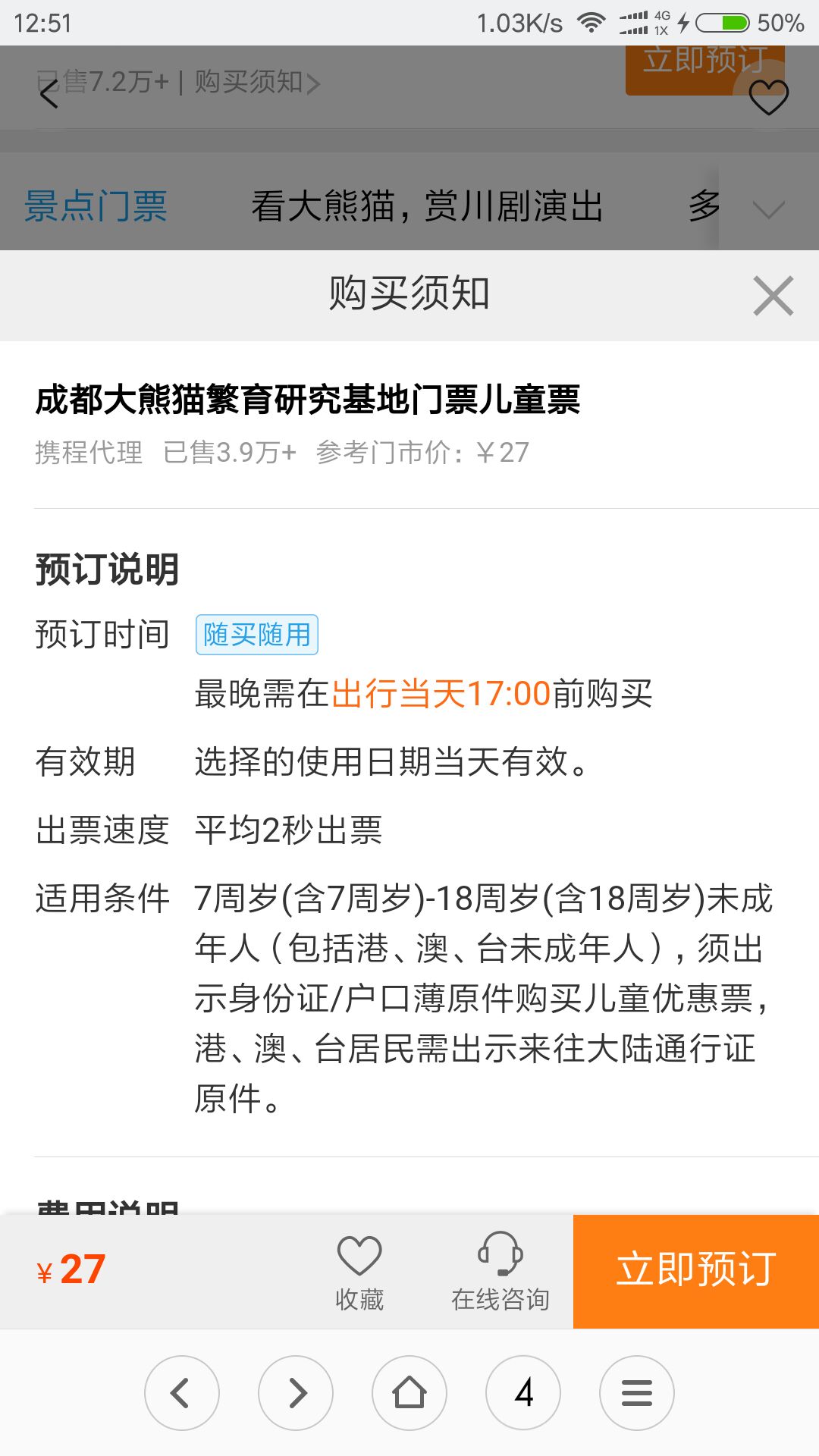Go forward in the browser toolbar

296,1393
